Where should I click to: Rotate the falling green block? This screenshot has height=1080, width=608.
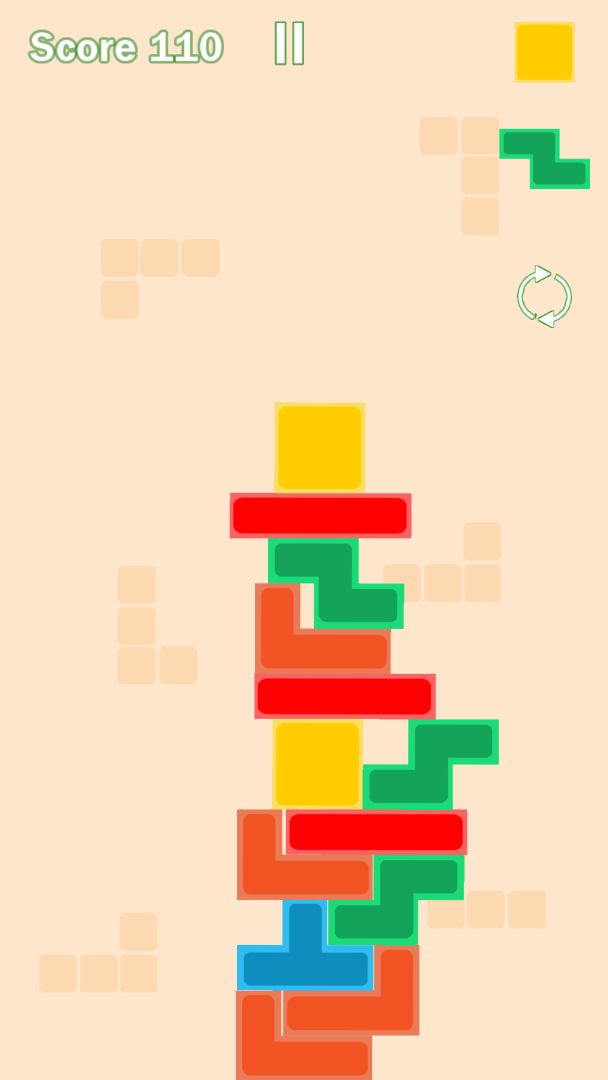pyautogui.click(x=544, y=296)
